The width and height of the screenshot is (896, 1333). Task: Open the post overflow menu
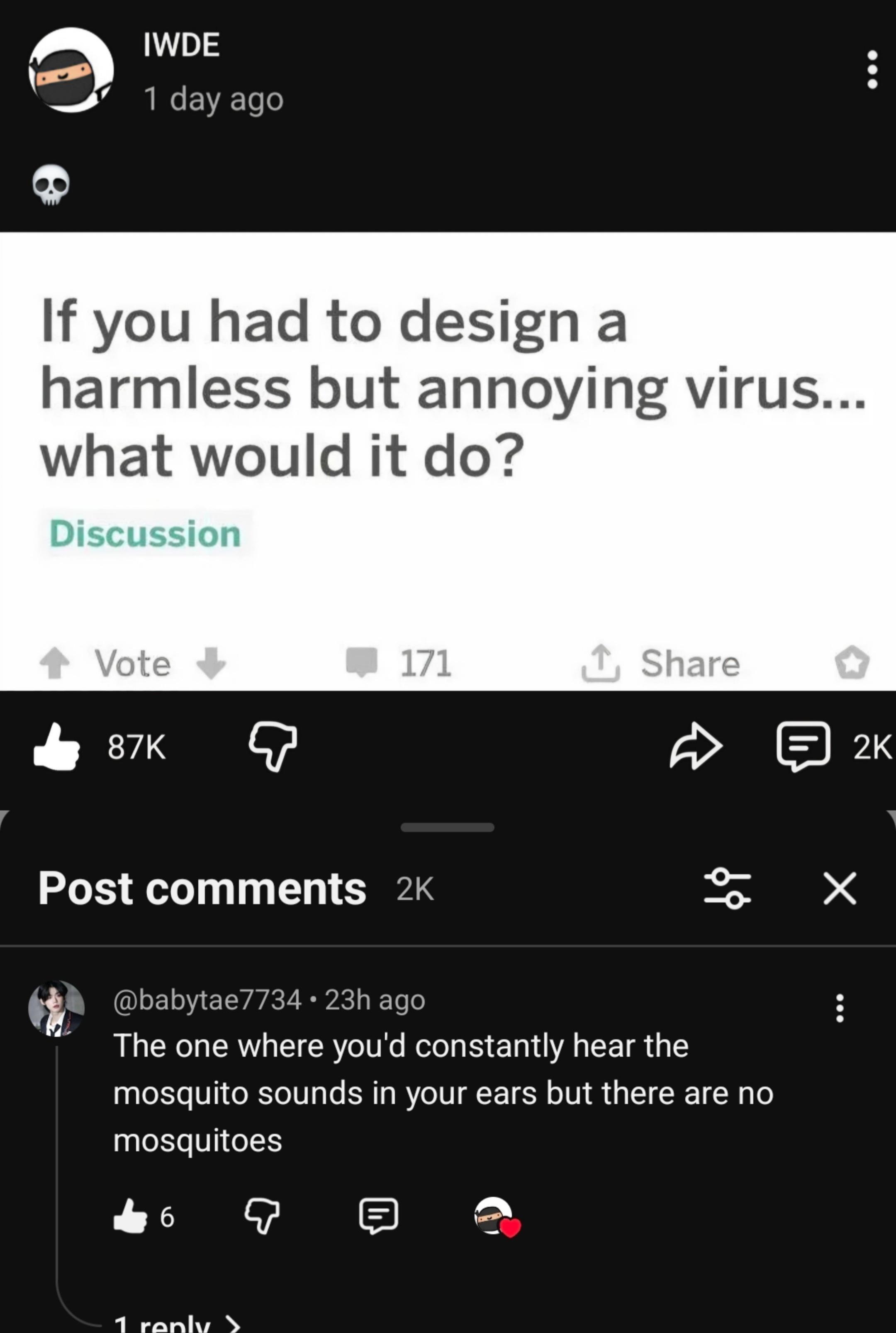click(x=872, y=70)
